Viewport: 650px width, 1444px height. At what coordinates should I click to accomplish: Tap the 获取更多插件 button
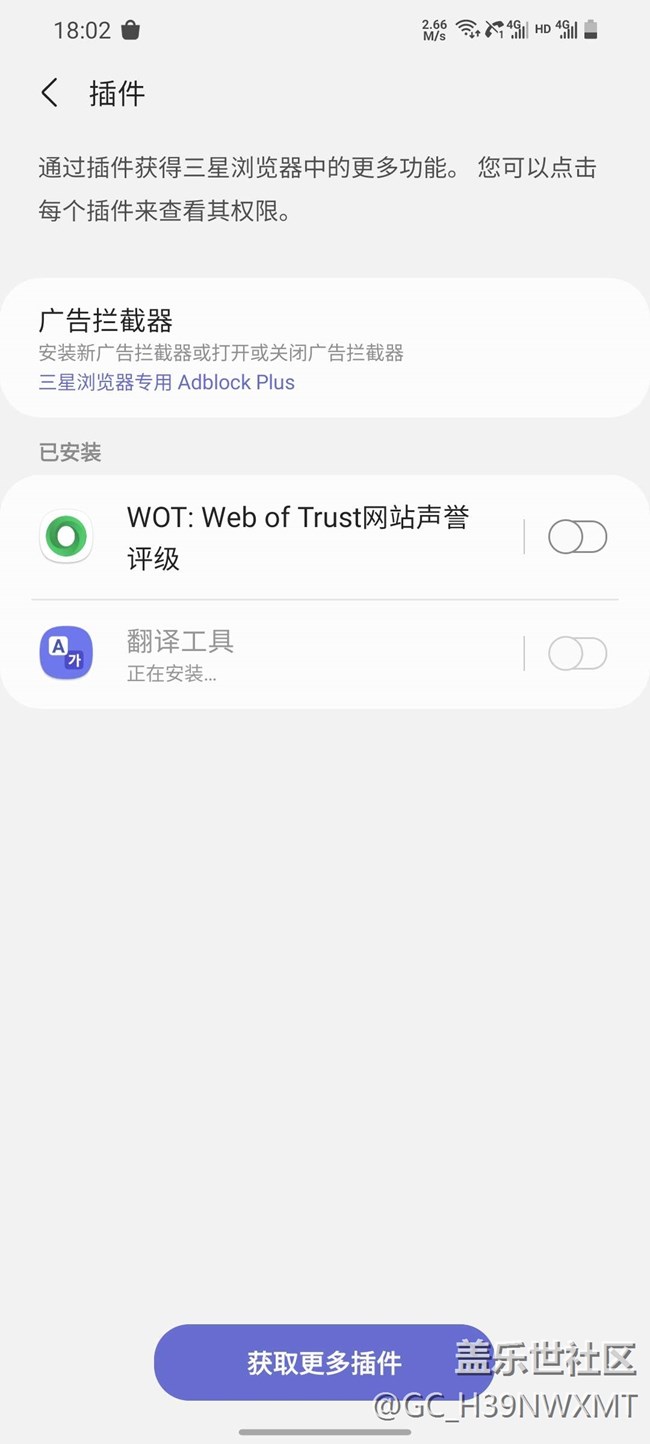point(324,1362)
